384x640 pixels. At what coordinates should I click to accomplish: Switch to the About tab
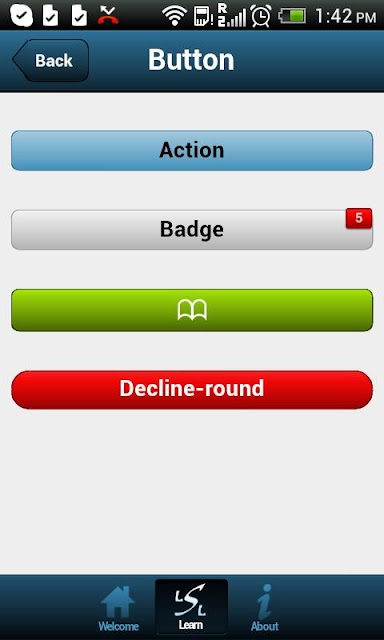point(265,608)
